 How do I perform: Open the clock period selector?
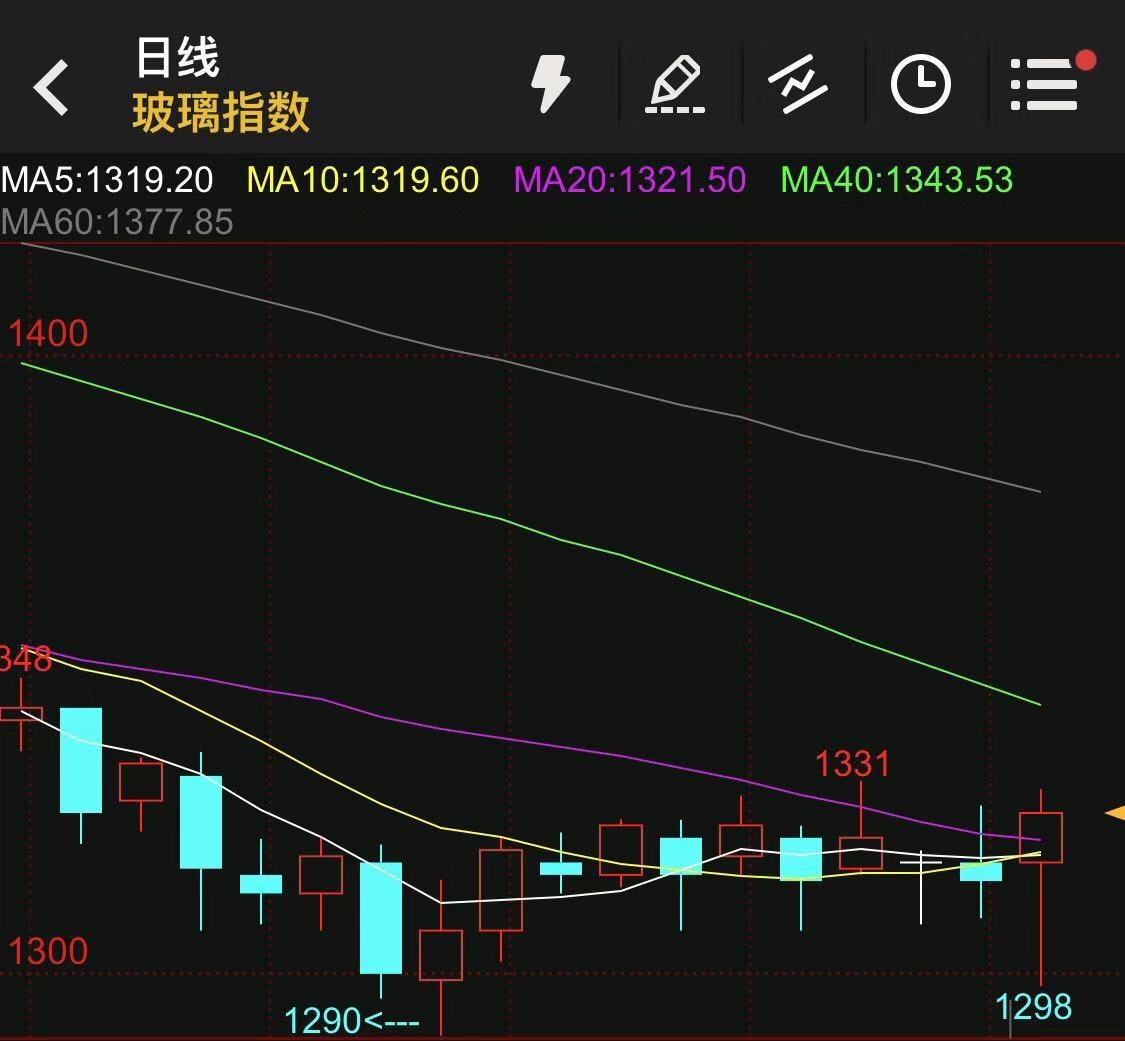[920, 85]
